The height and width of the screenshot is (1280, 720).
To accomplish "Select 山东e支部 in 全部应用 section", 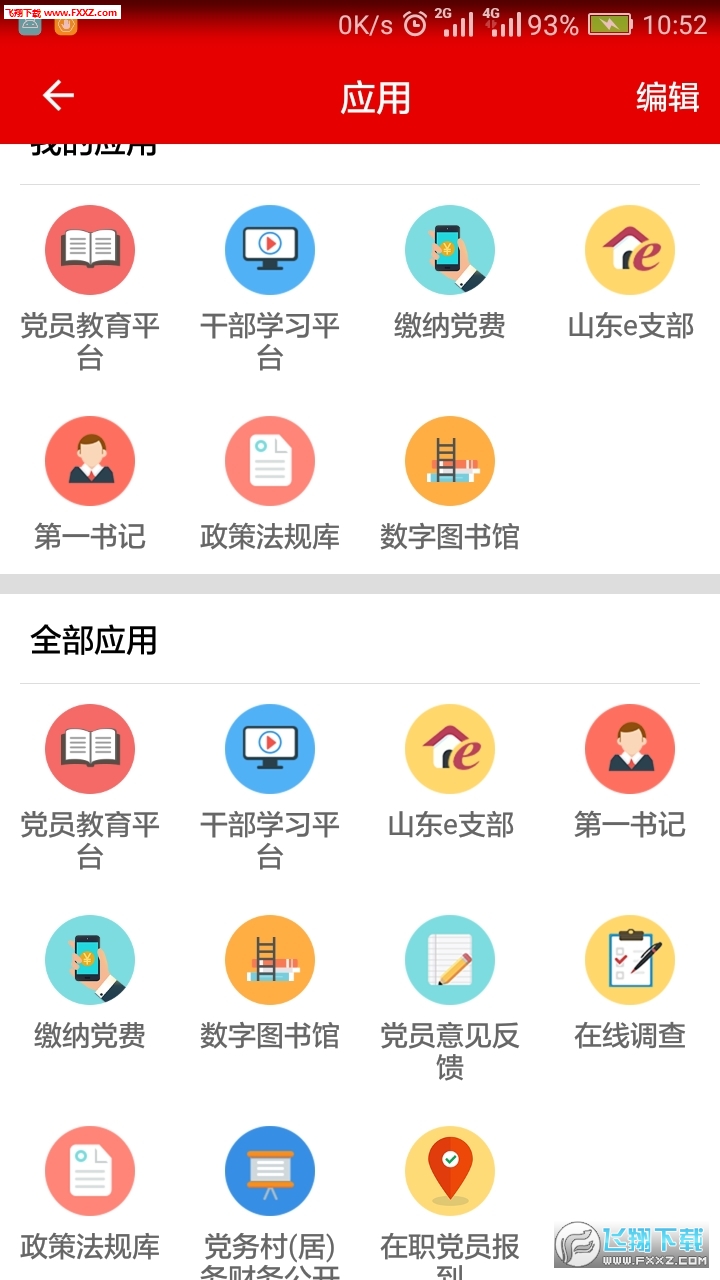I will [x=450, y=749].
